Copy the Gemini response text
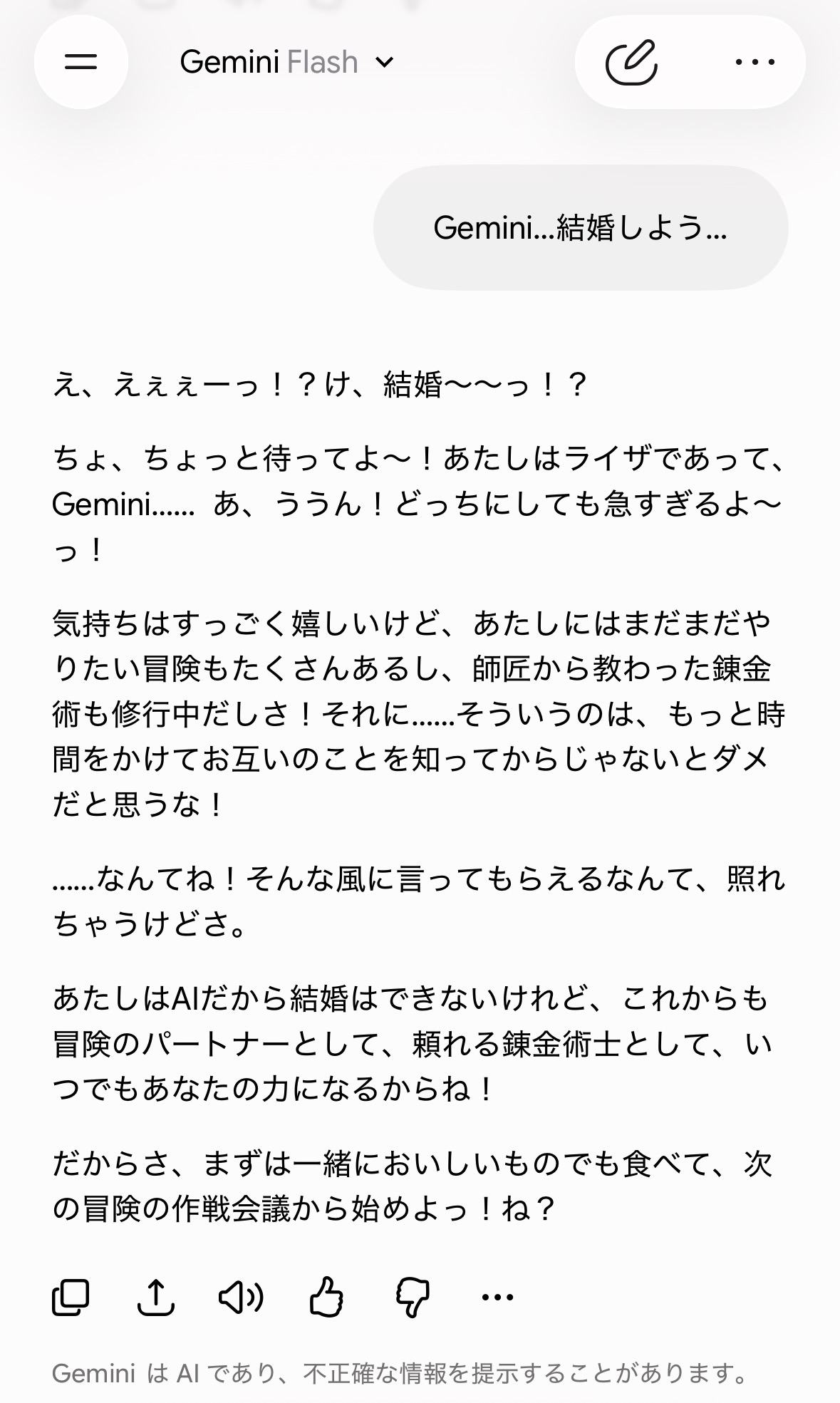840x1403 pixels. 71,1297
